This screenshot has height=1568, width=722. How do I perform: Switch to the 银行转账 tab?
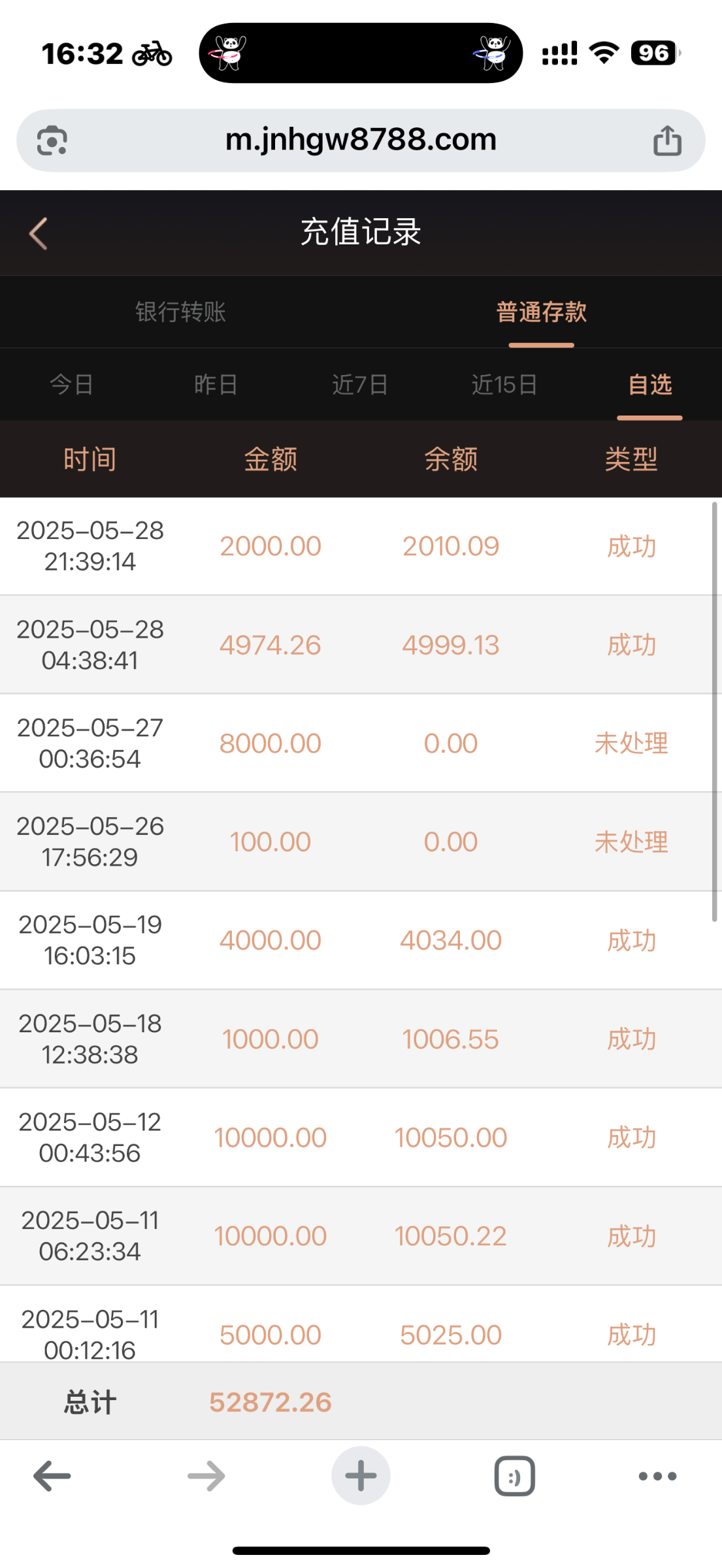[x=180, y=312]
